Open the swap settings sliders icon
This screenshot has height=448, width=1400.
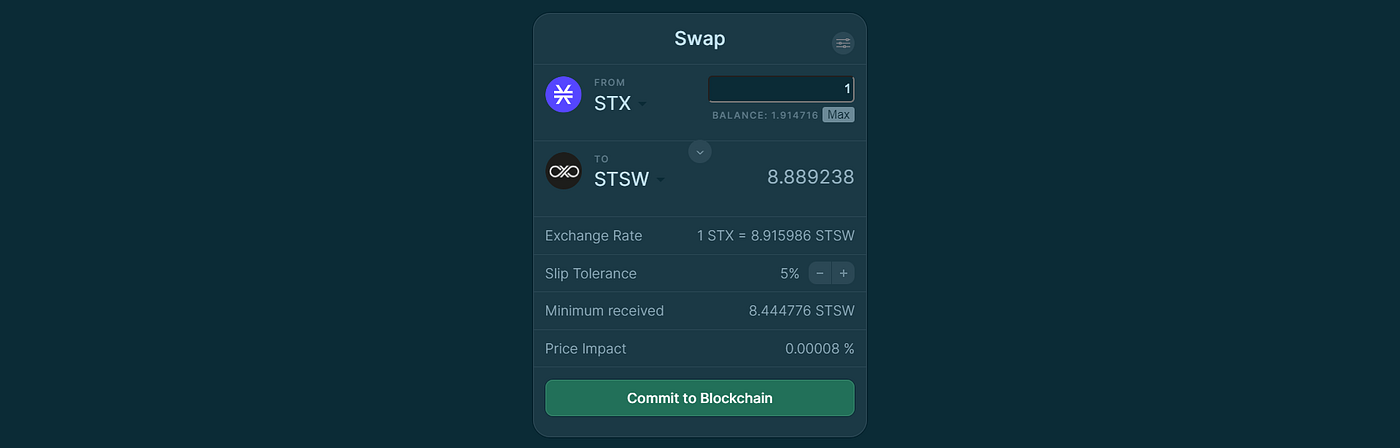pos(843,43)
